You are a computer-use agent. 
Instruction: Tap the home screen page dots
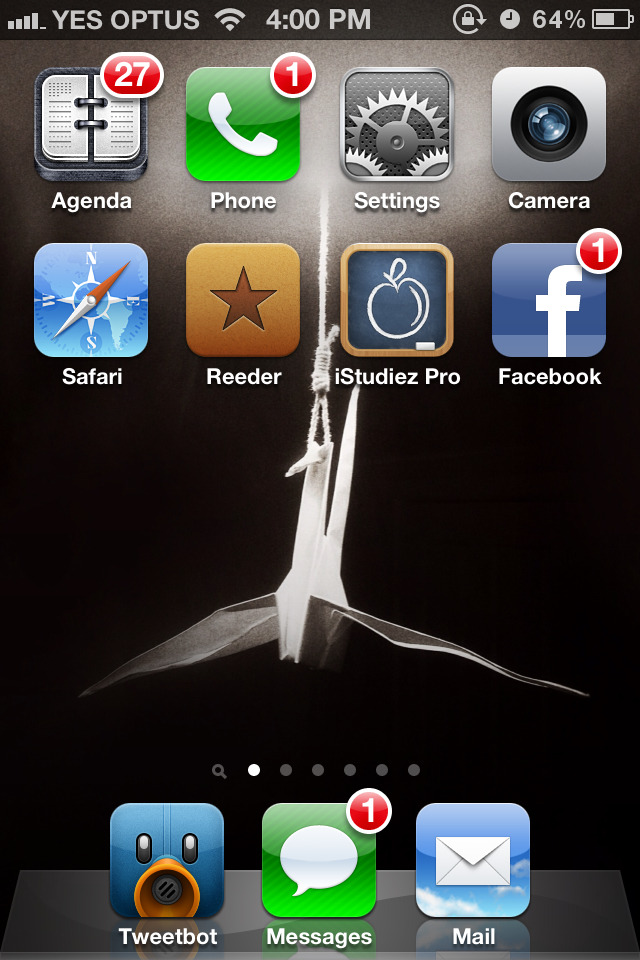click(318, 770)
